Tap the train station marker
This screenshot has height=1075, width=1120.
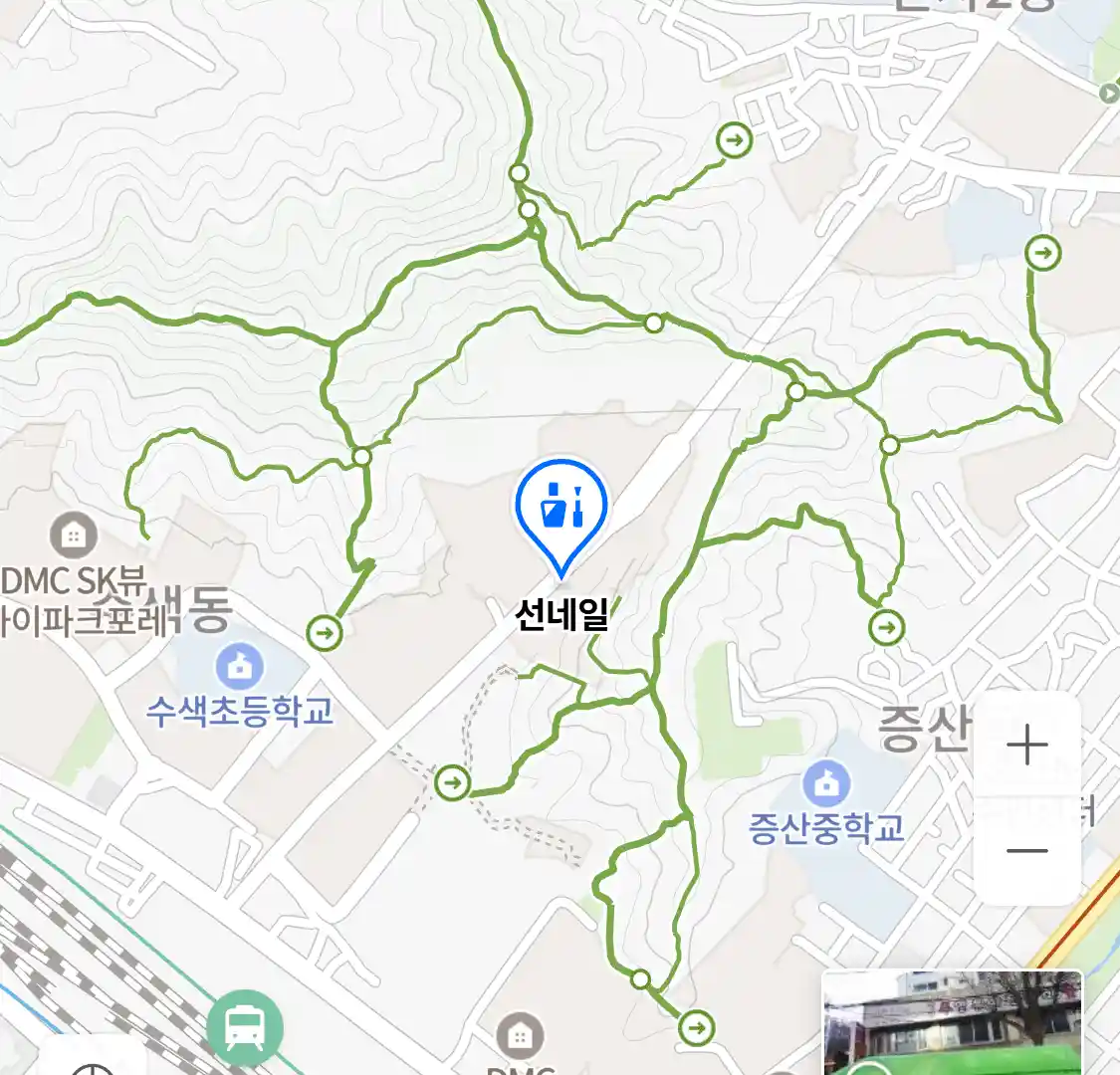coord(245,1027)
